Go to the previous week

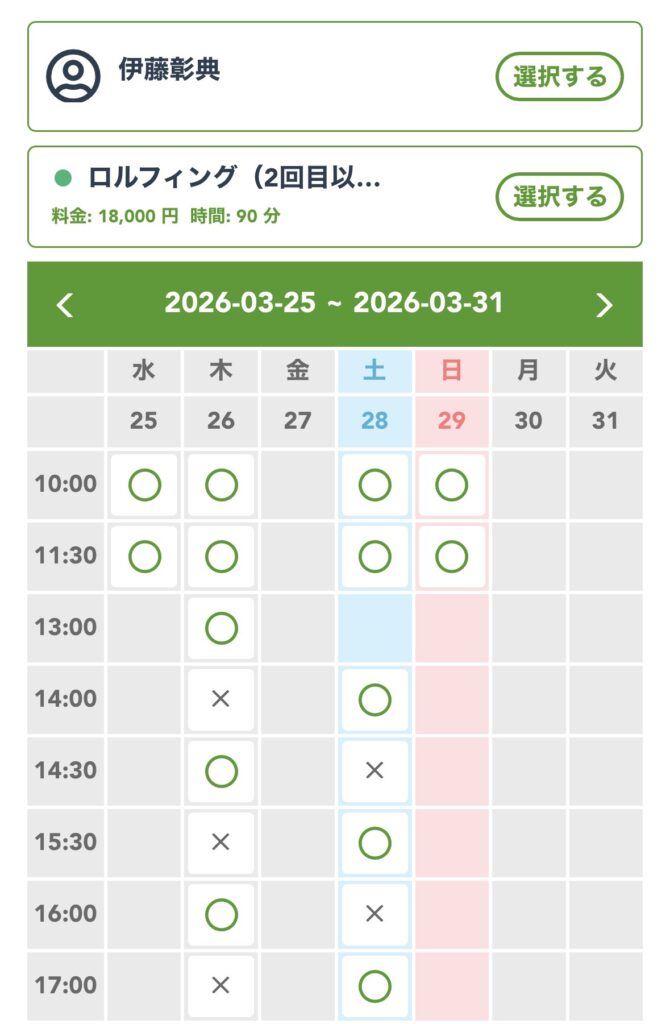click(x=65, y=304)
